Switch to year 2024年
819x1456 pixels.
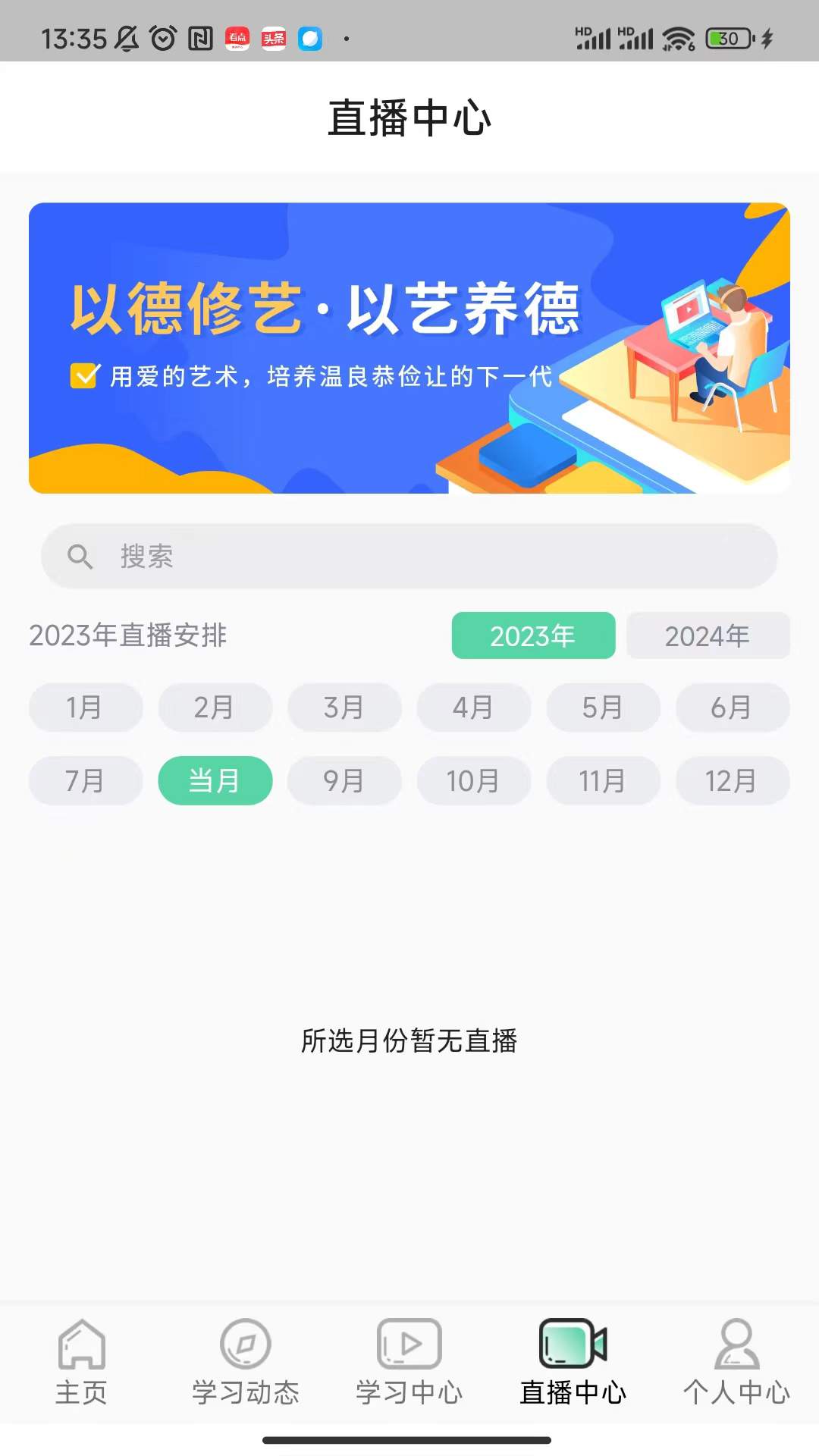708,636
